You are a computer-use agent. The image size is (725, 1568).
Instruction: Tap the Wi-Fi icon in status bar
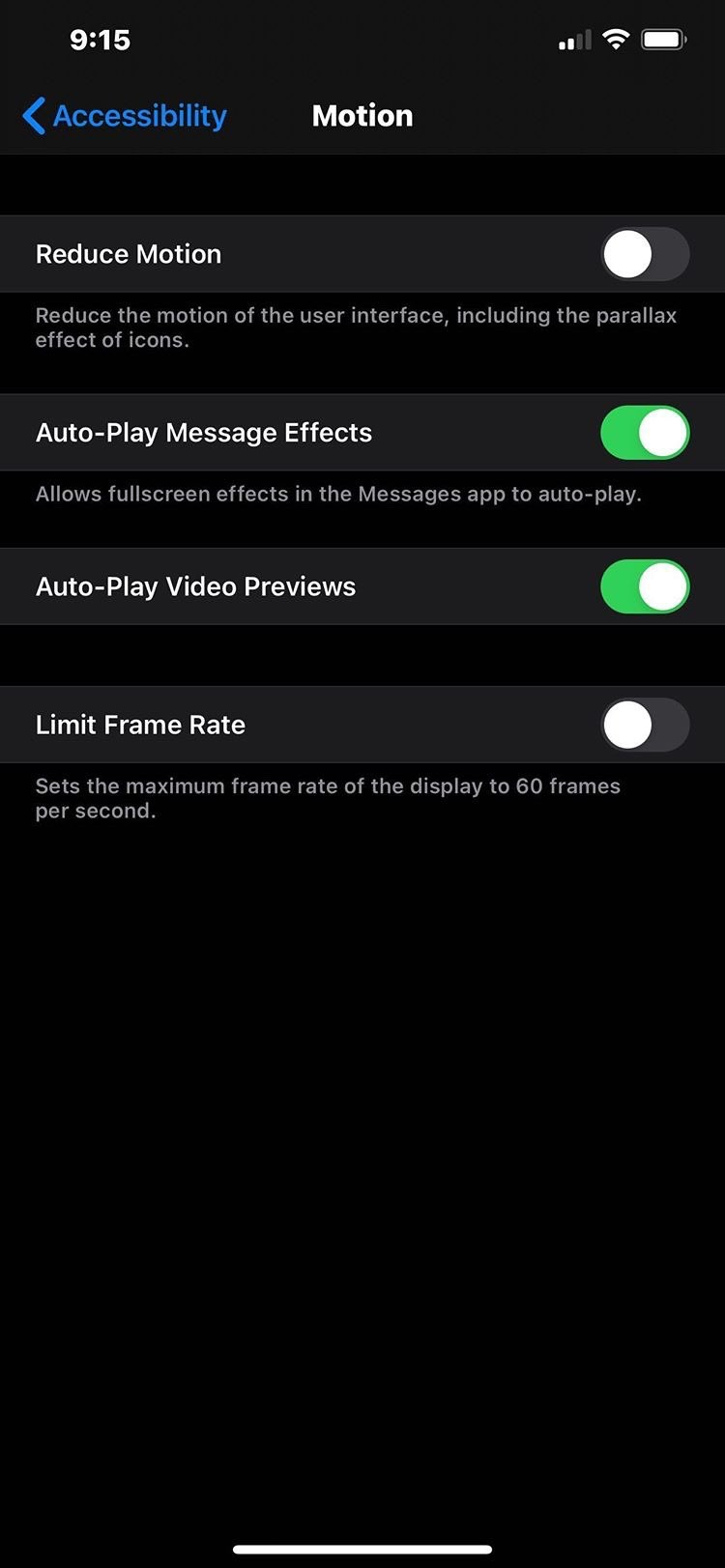pos(616,40)
